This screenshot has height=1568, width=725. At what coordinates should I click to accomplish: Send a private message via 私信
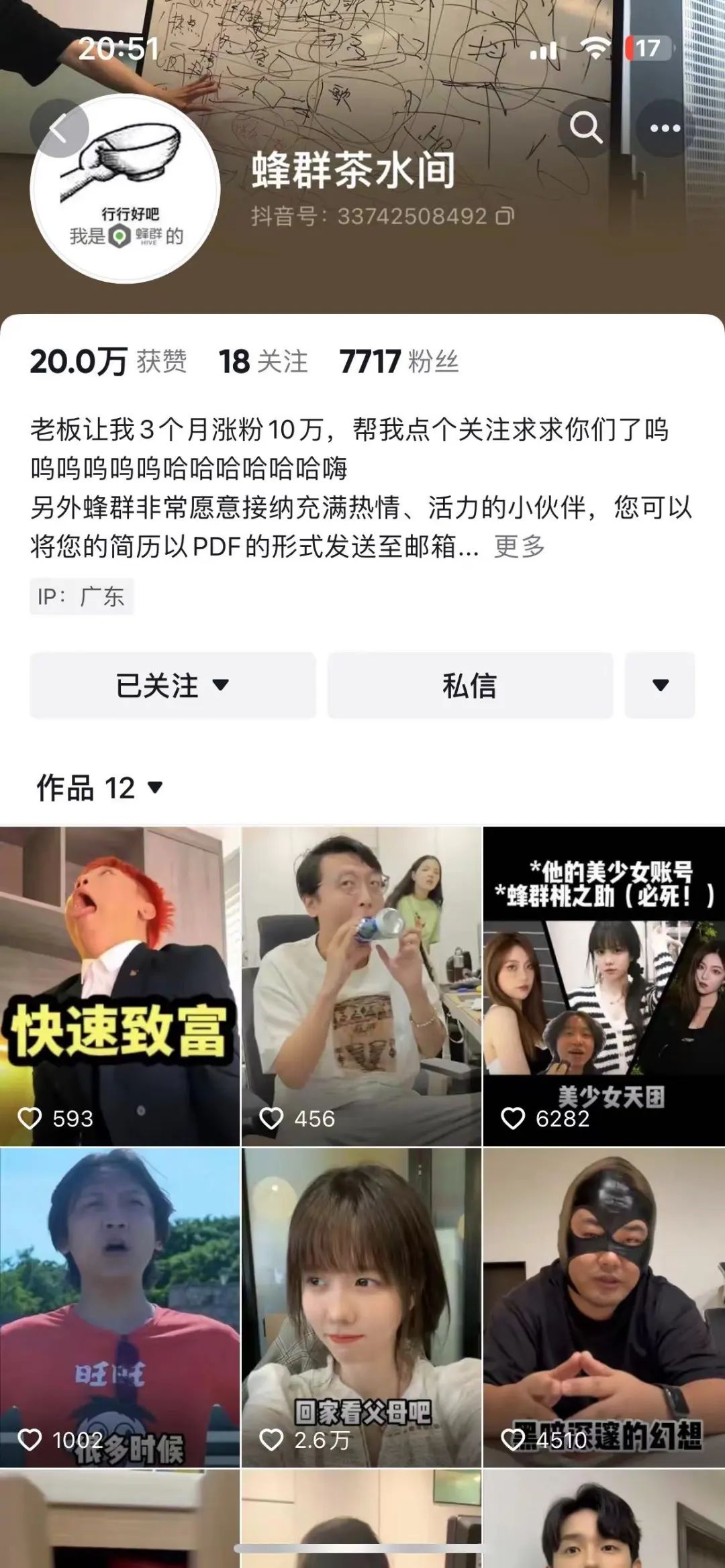point(470,685)
